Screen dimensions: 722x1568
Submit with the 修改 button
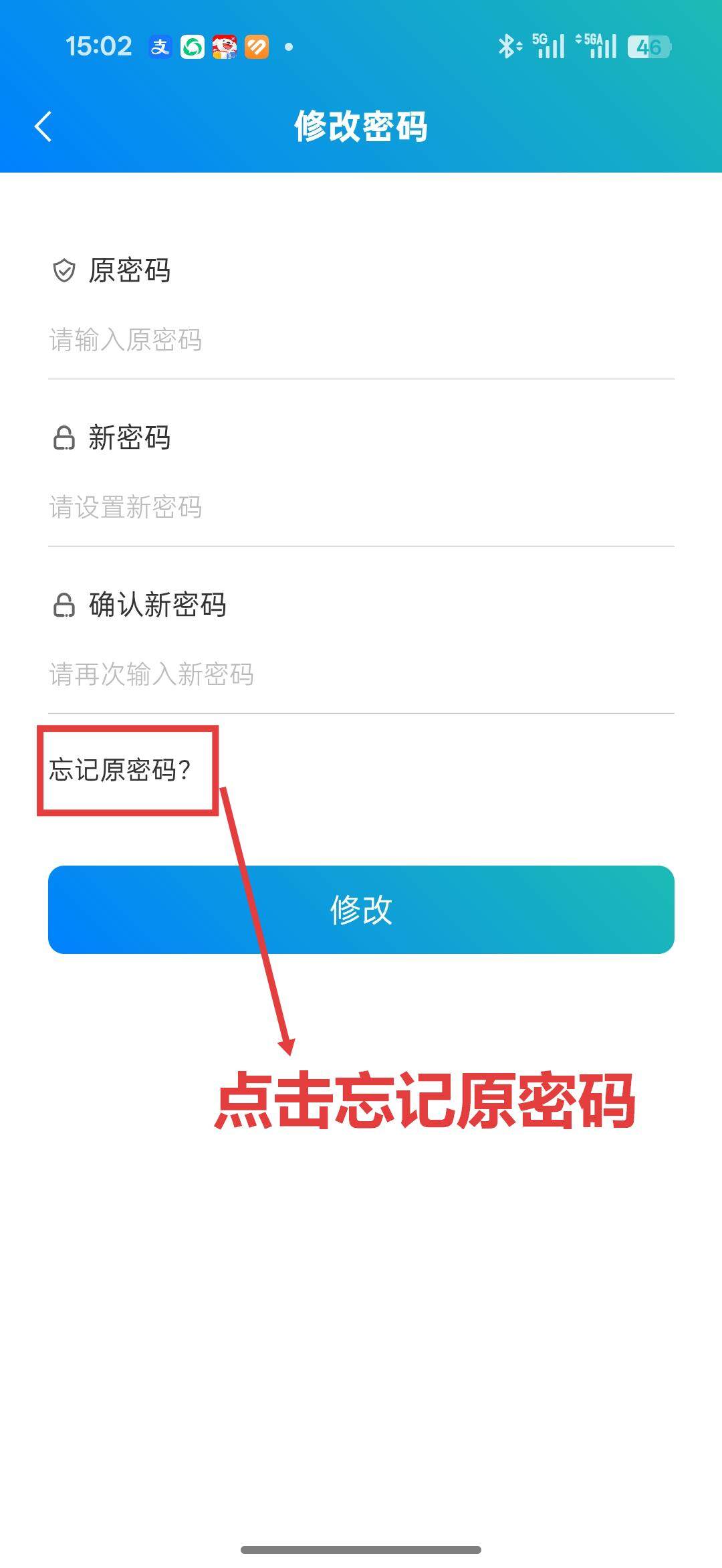361,910
